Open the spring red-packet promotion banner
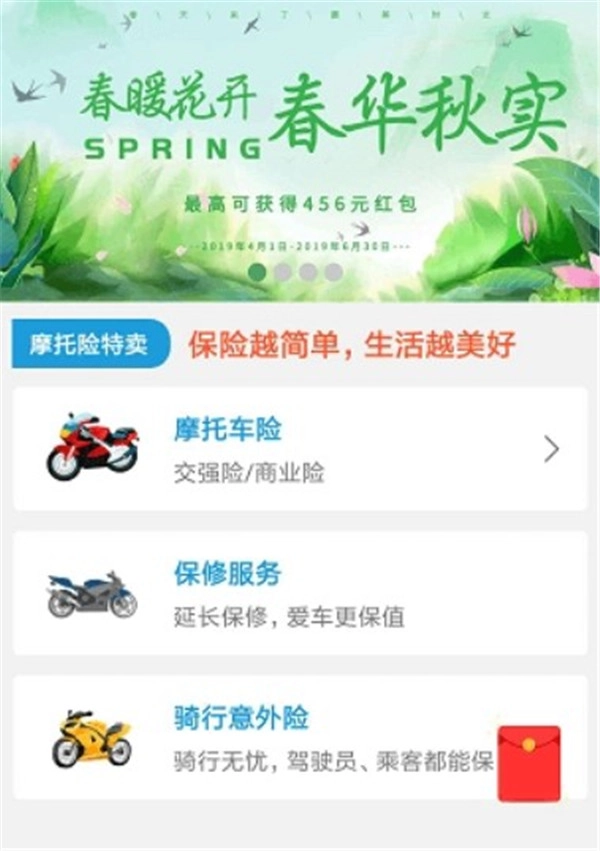Image resolution: width=600 pixels, height=851 pixels. pos(300,151)
